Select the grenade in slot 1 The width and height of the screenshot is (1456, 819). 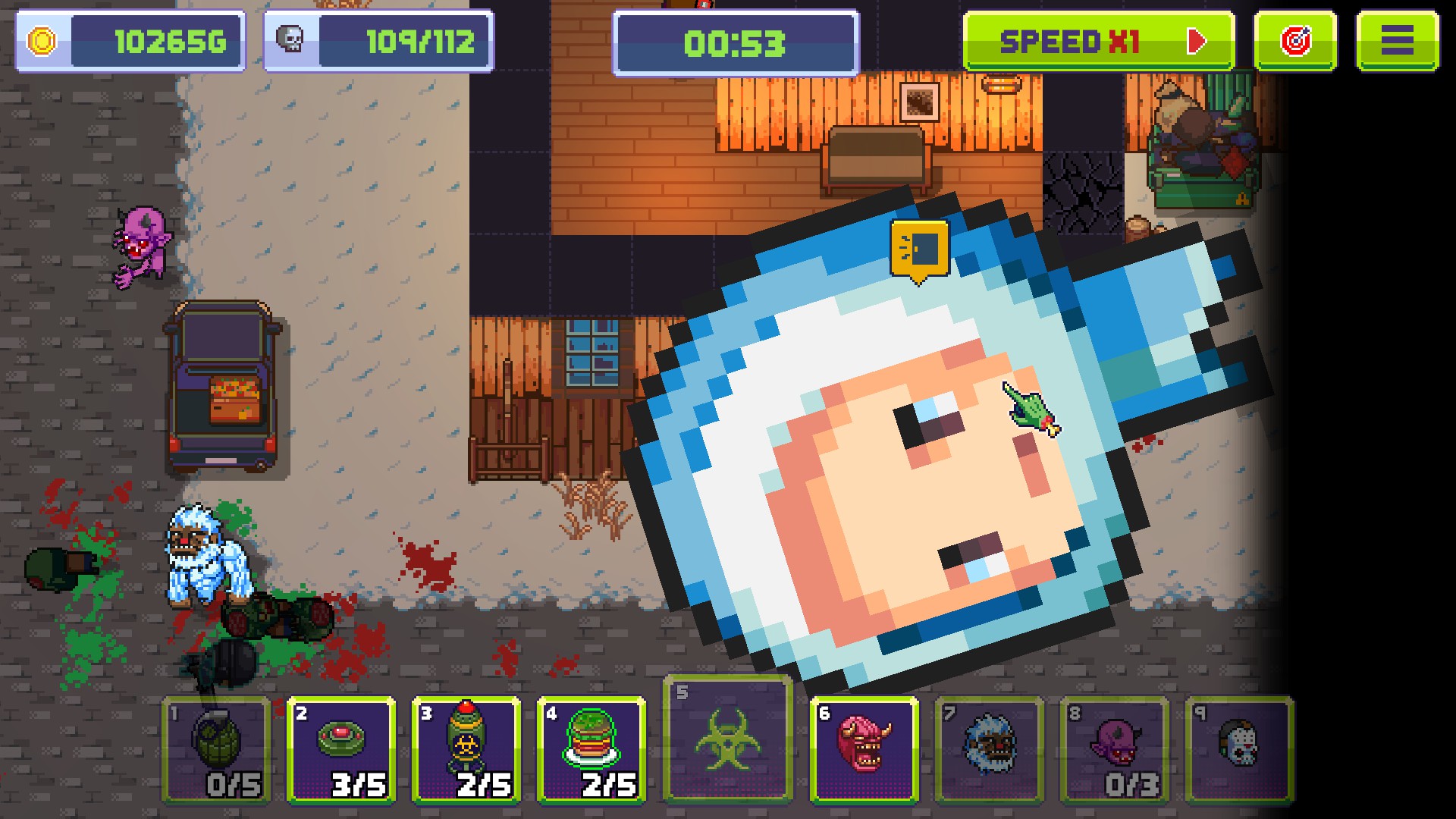[216, 749]
